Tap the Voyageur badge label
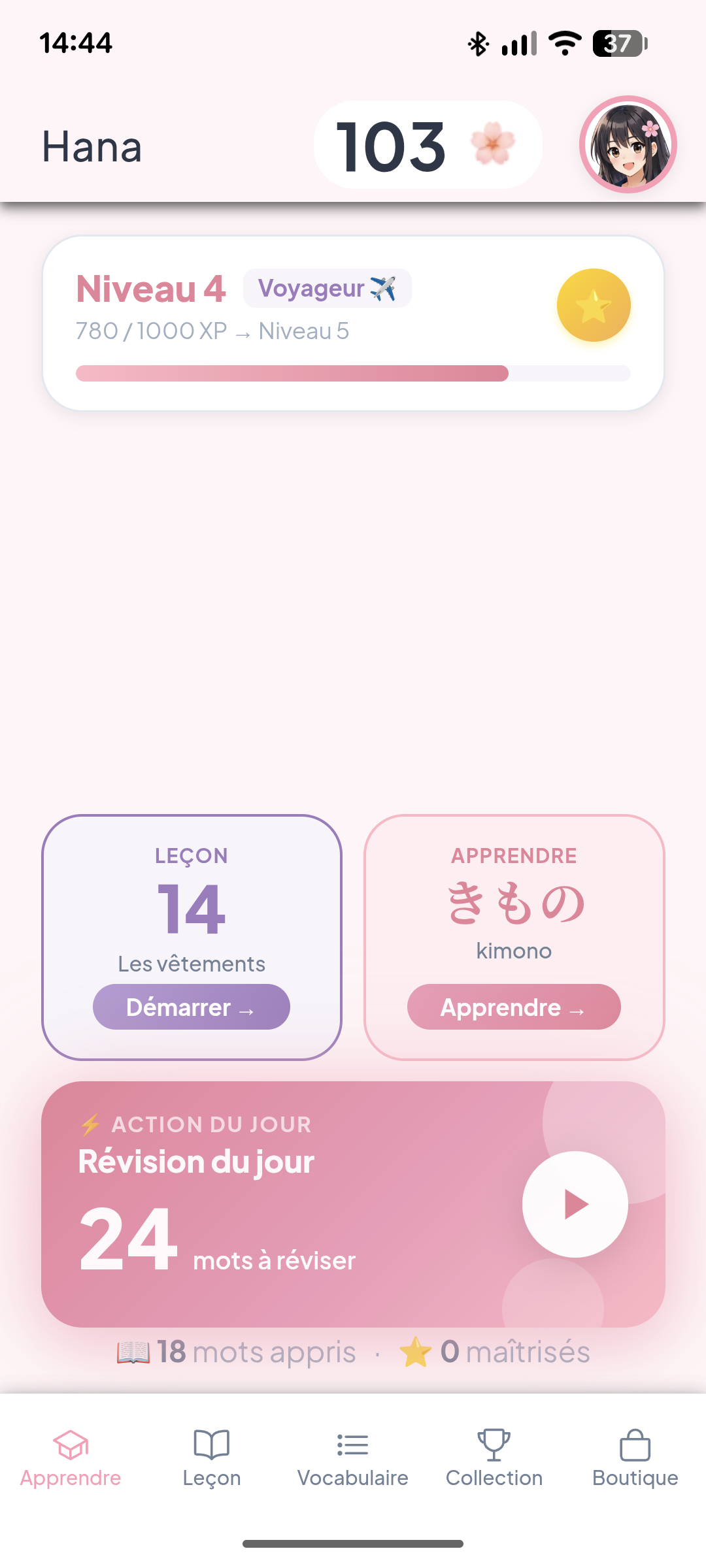Viewport: 706px width, 1568px height. (x=328, y=287)
